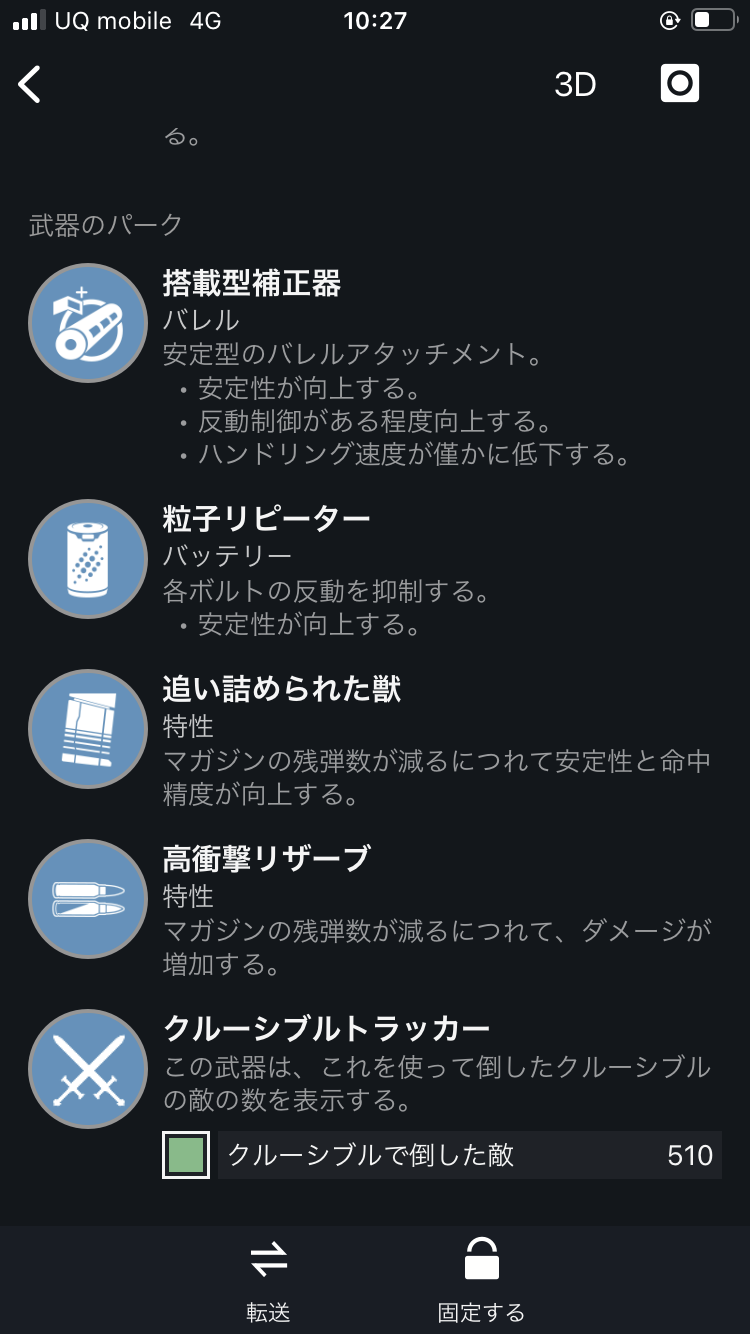Open the クルーシブルトラッカー perk
The width and height of the screenshot is (750, 1334).
coord(88,1070)
